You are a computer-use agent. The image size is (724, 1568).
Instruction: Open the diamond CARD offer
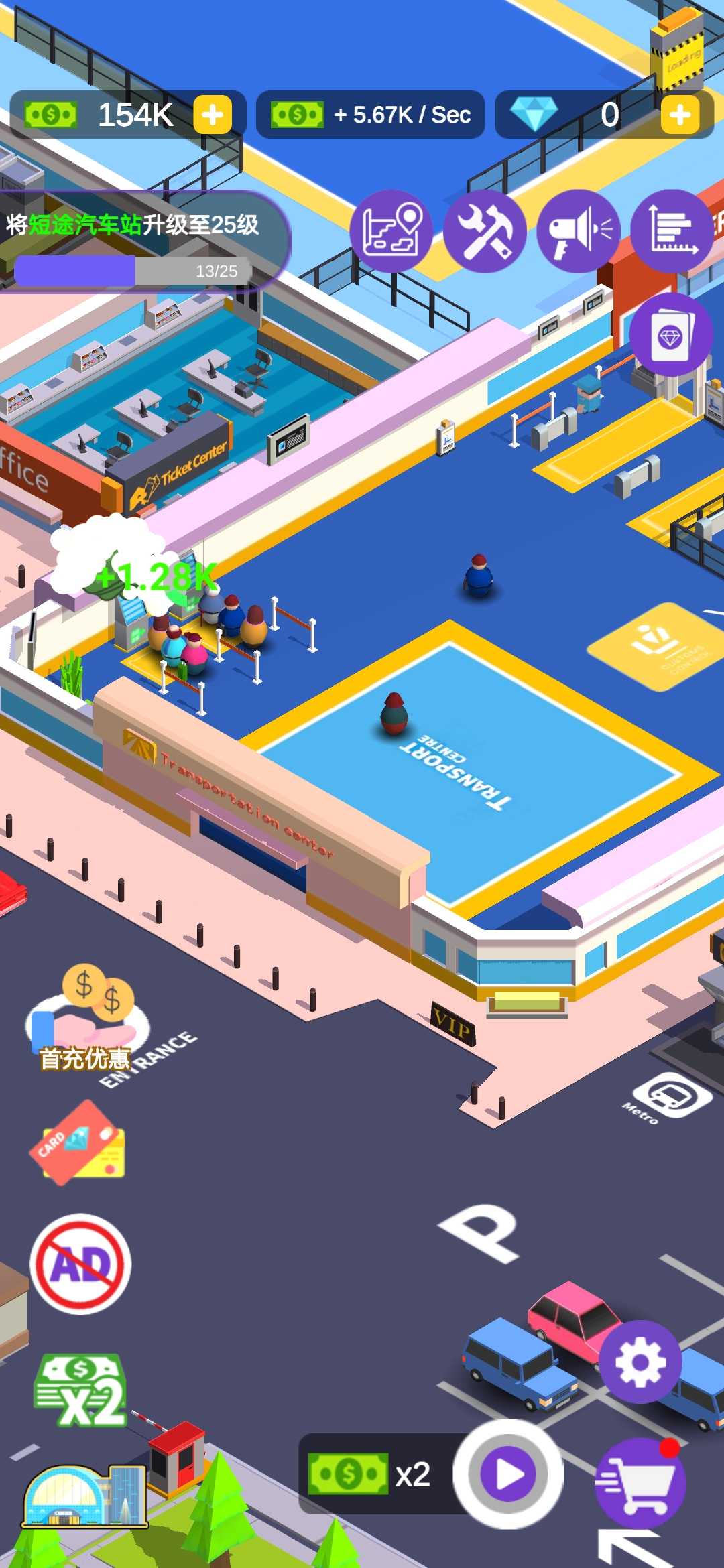click(x=79, y=1143)
